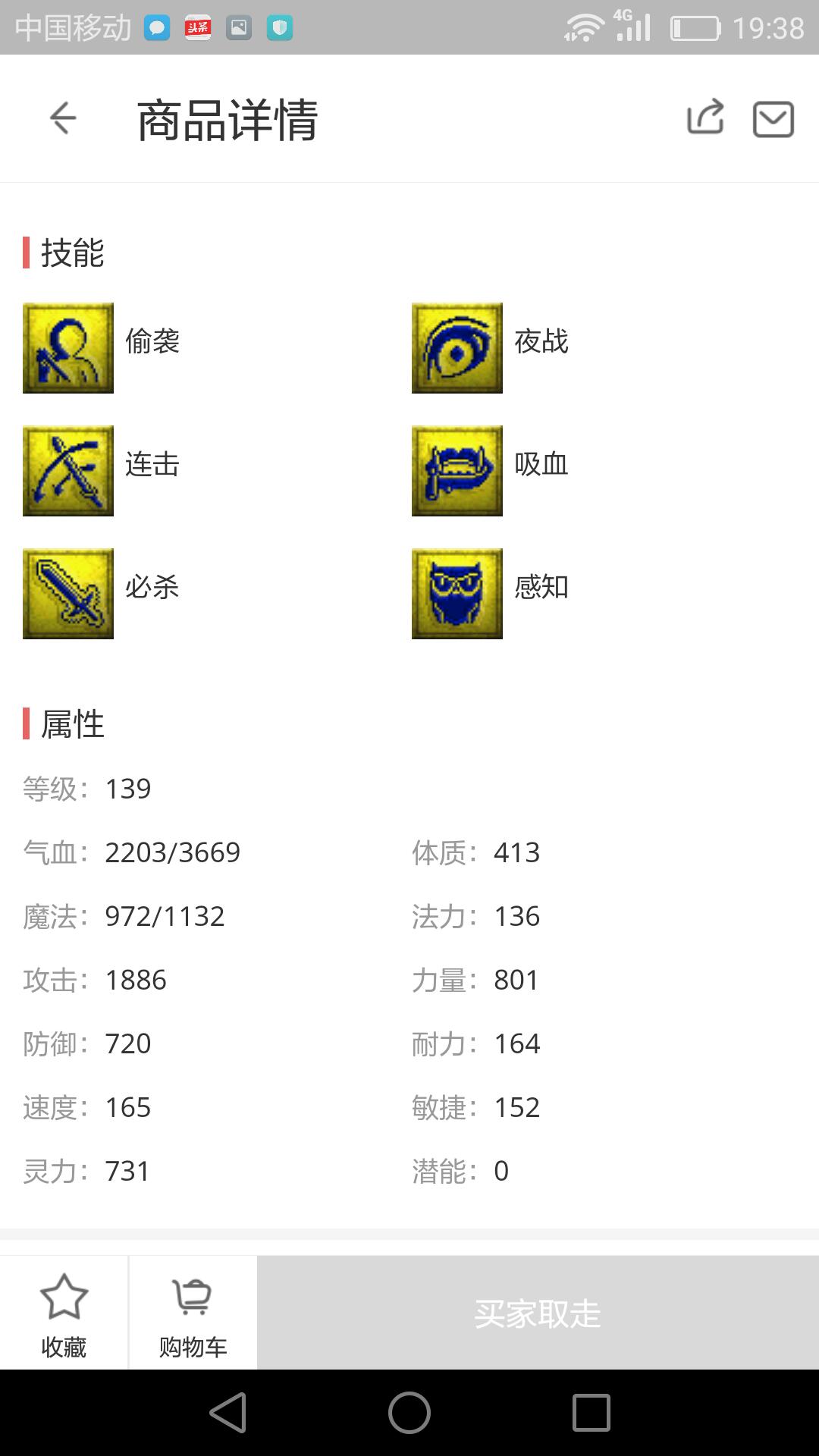Tap the 偷袭 skill icon
This screenshot has width=819, height=1456.
[68, 348]
